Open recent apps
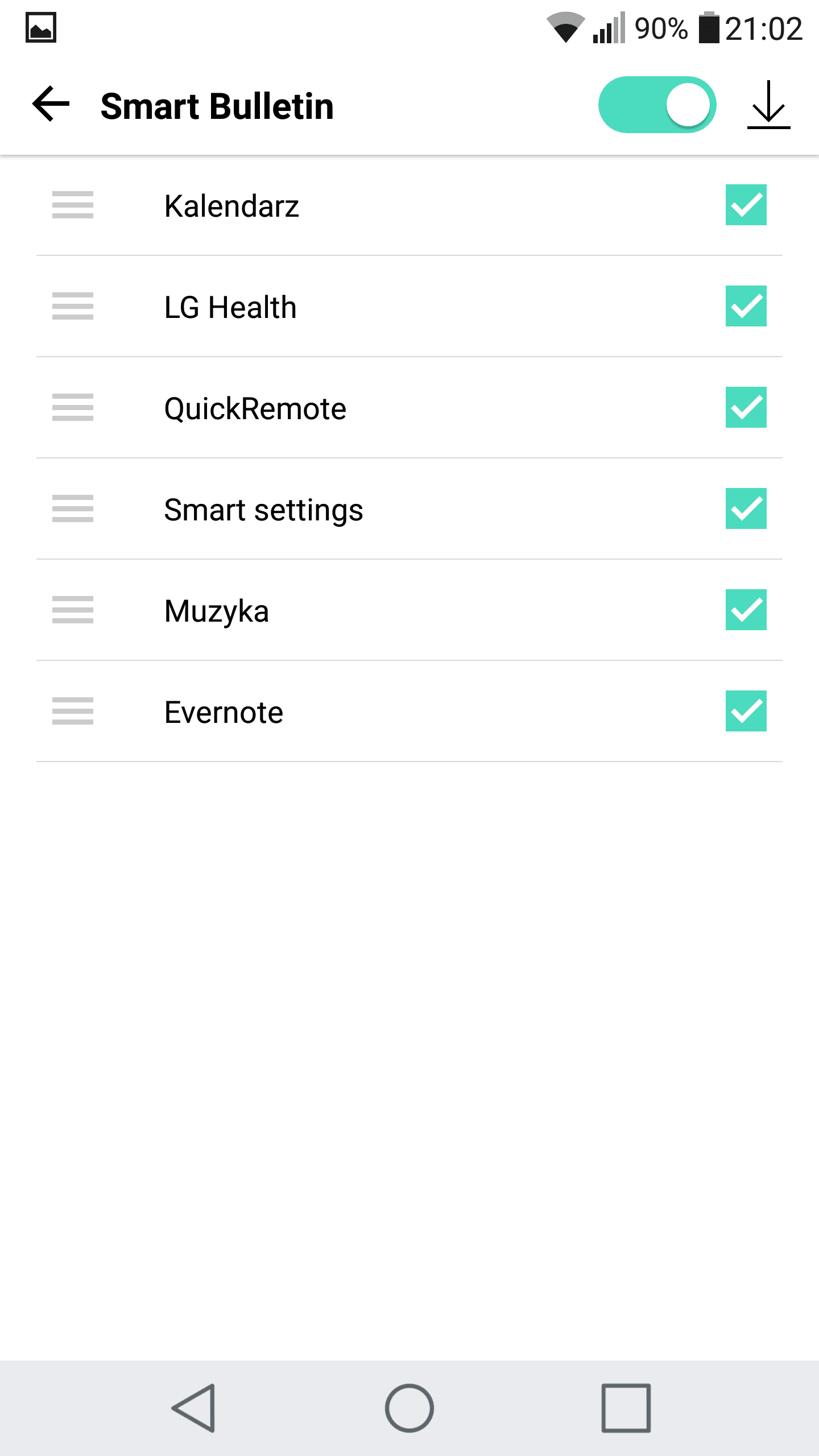The height and width of the screenshot is (1456, 819). pyautogui.click(x=626, y=1408)
